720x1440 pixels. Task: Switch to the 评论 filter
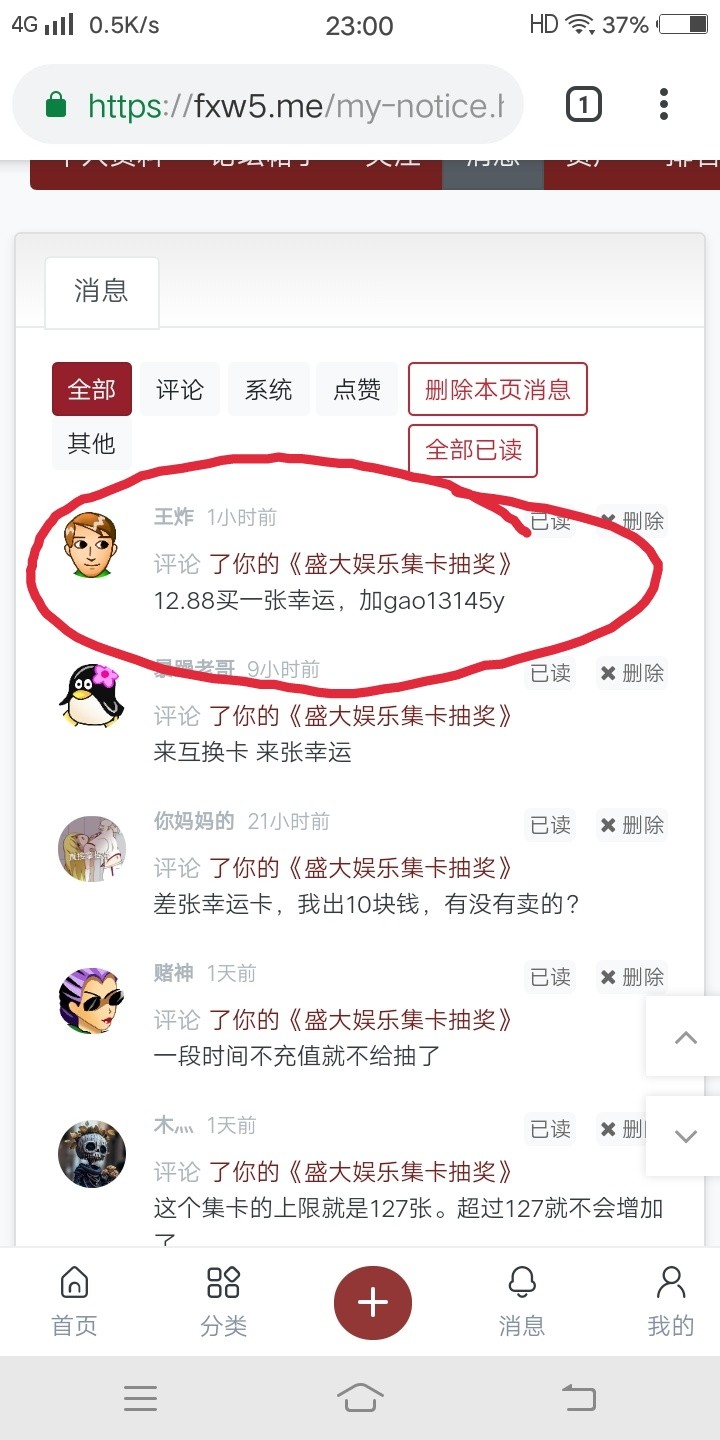(180, 389)
